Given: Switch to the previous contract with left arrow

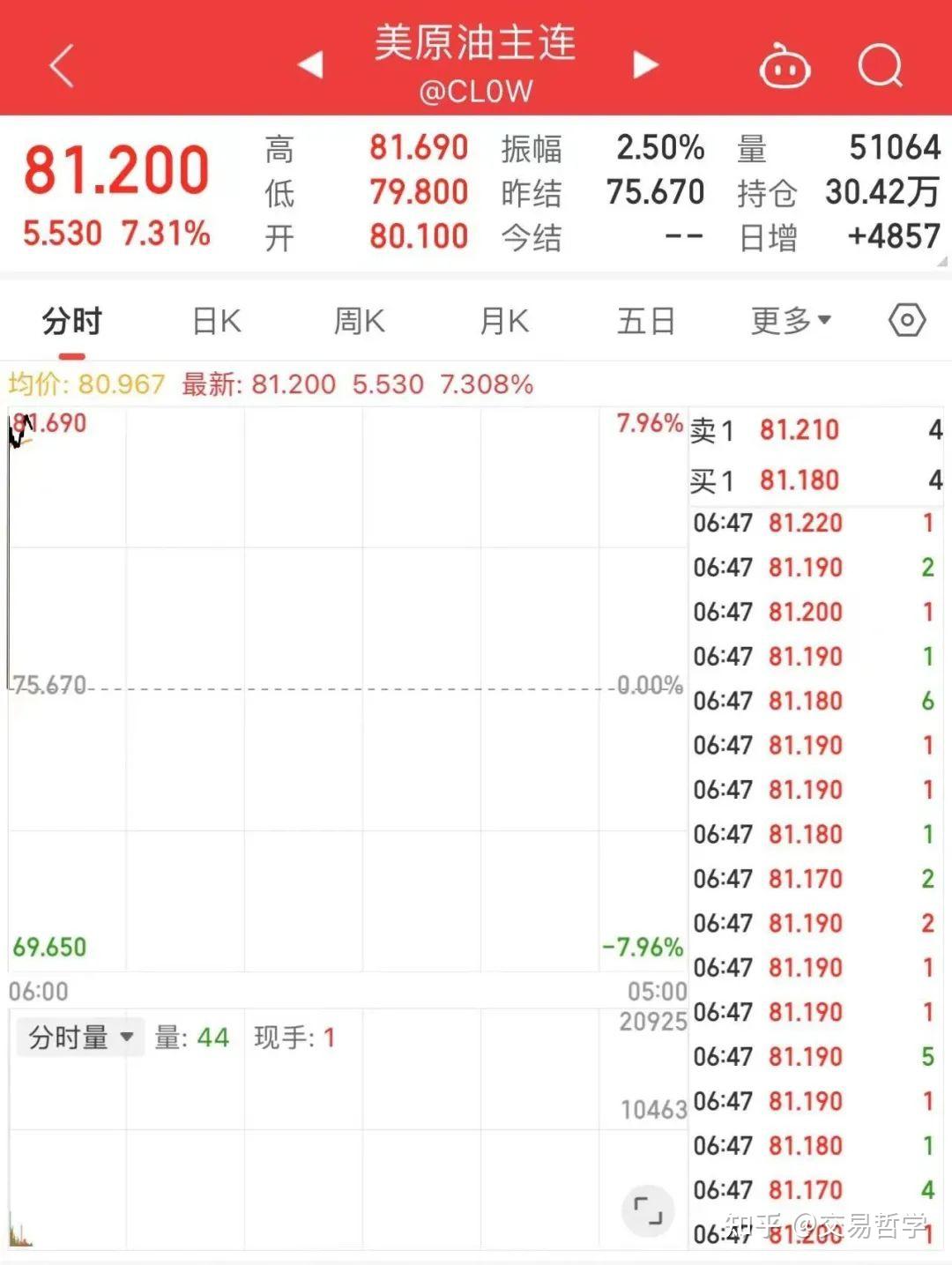Looking at the screenshot, I should click(x=310, y=64).
